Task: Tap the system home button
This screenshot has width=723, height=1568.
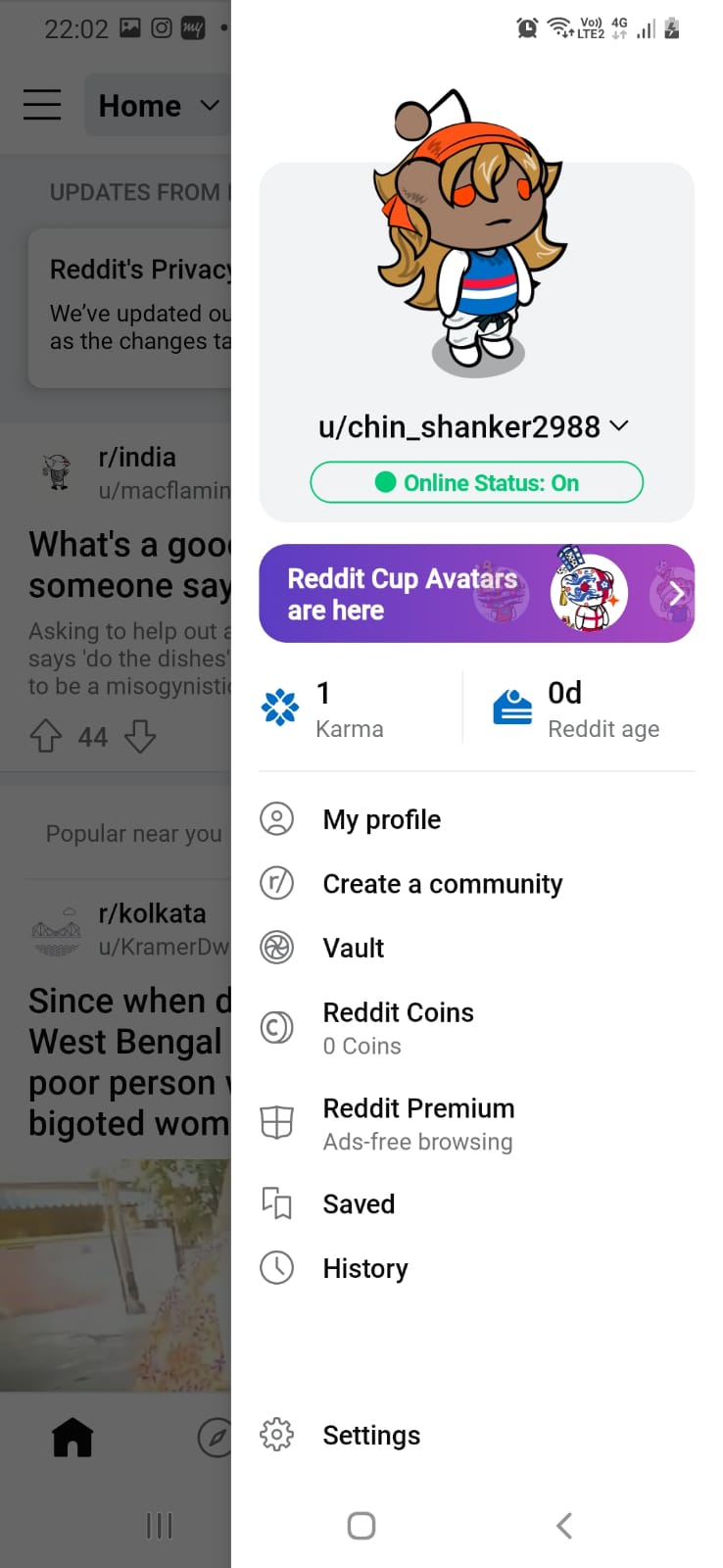Action: [x=361, y=1525]
